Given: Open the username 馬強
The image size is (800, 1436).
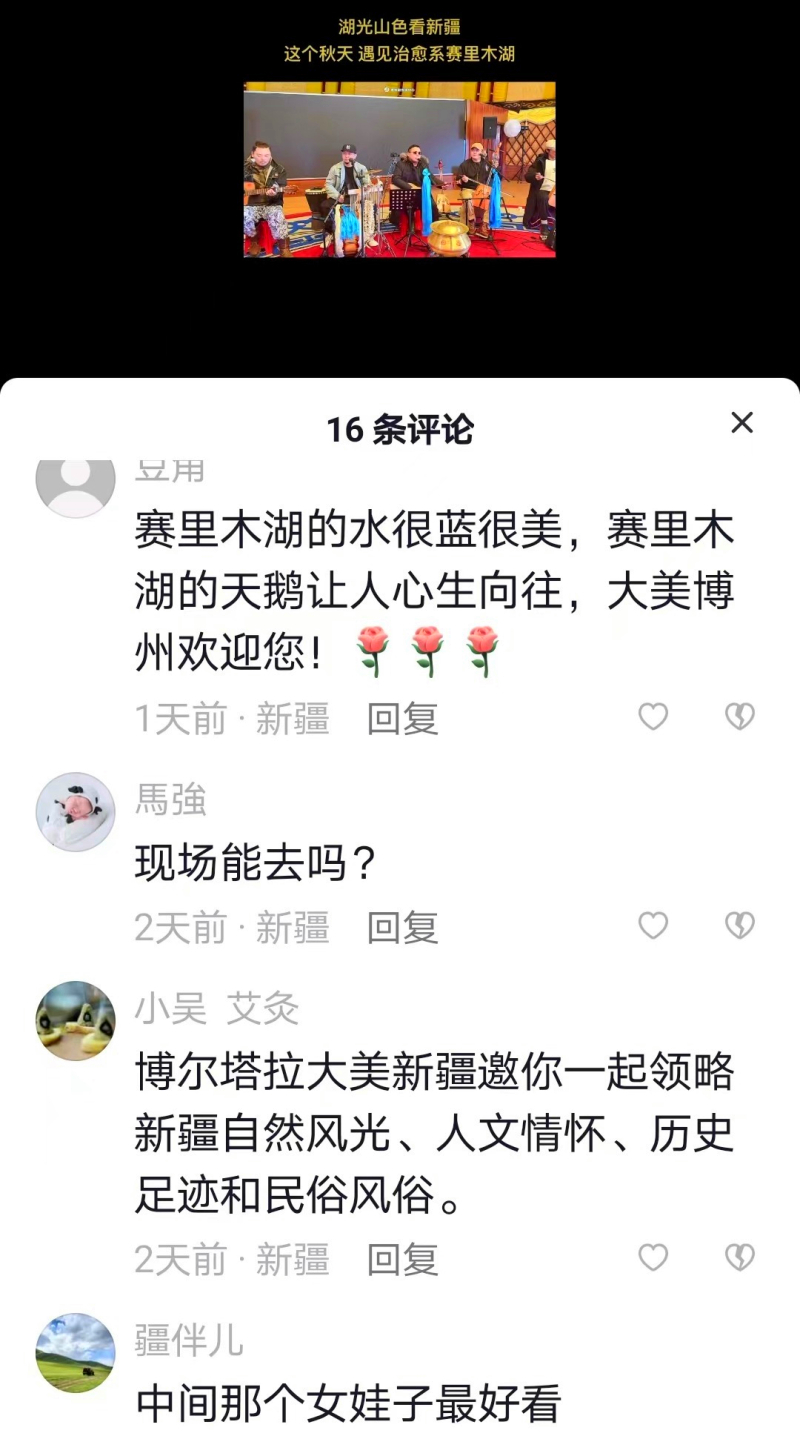Looking at the screenshot, I should [x=171, y=799].
